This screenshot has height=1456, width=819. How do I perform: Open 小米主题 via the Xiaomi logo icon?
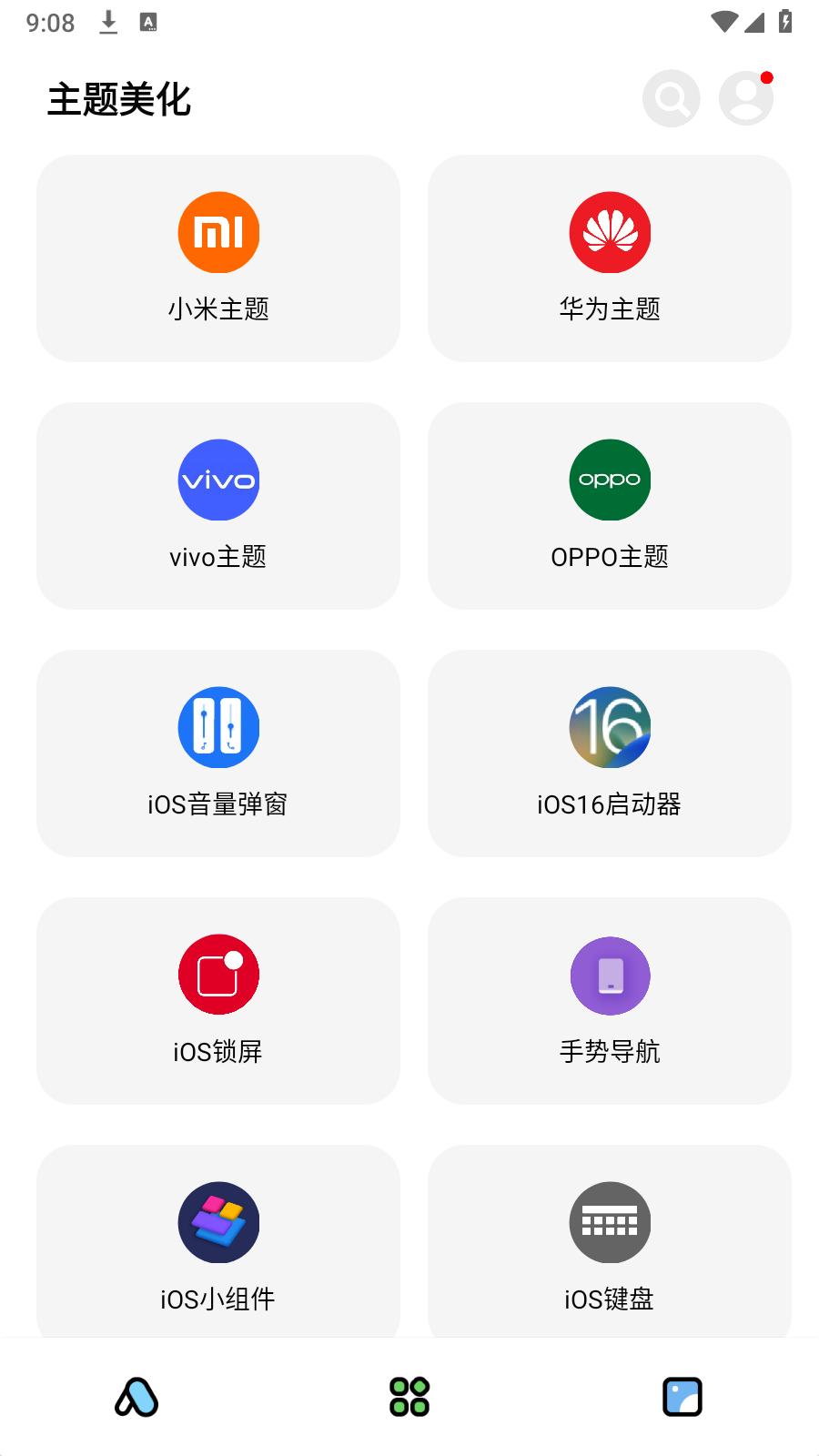click(218, 232)
